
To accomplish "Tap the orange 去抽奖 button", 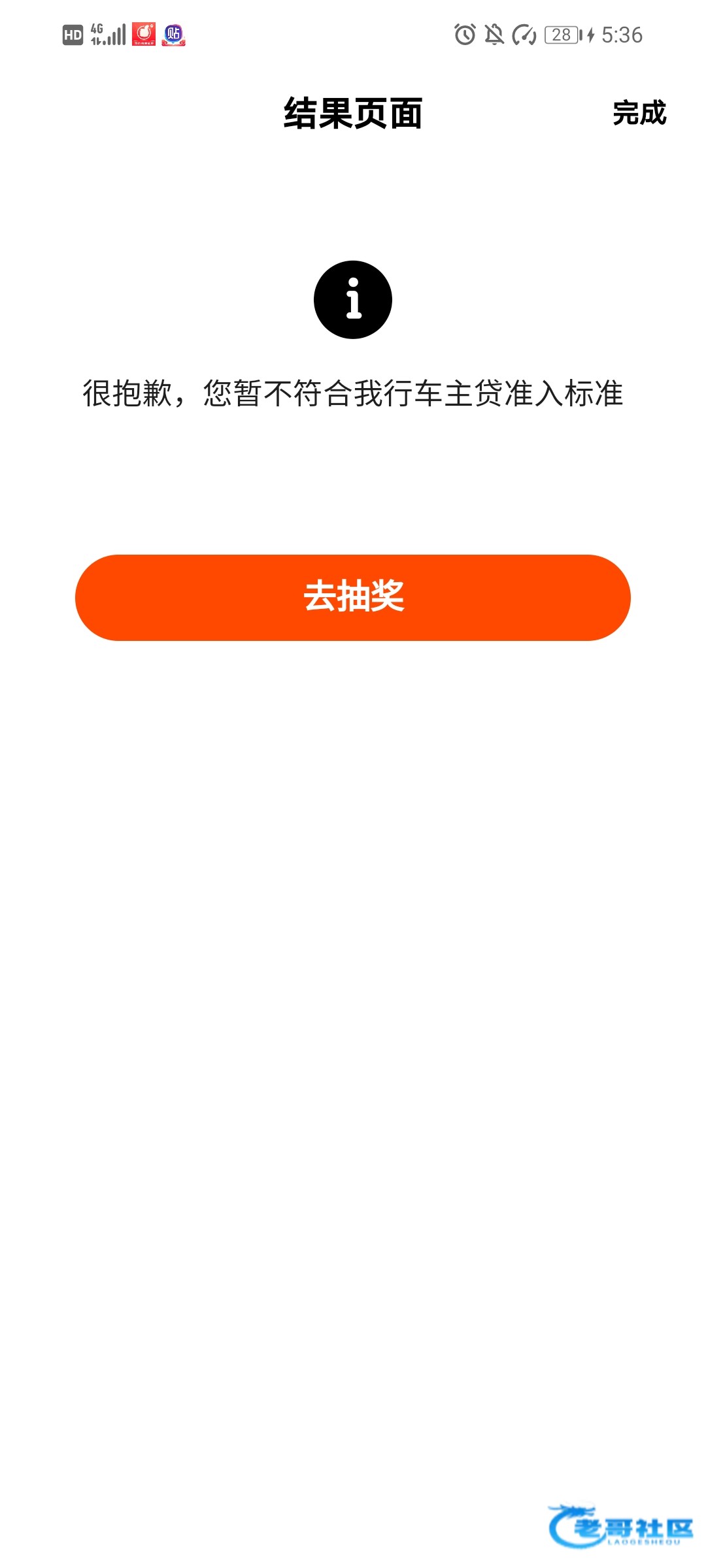I will coord(353,597).
